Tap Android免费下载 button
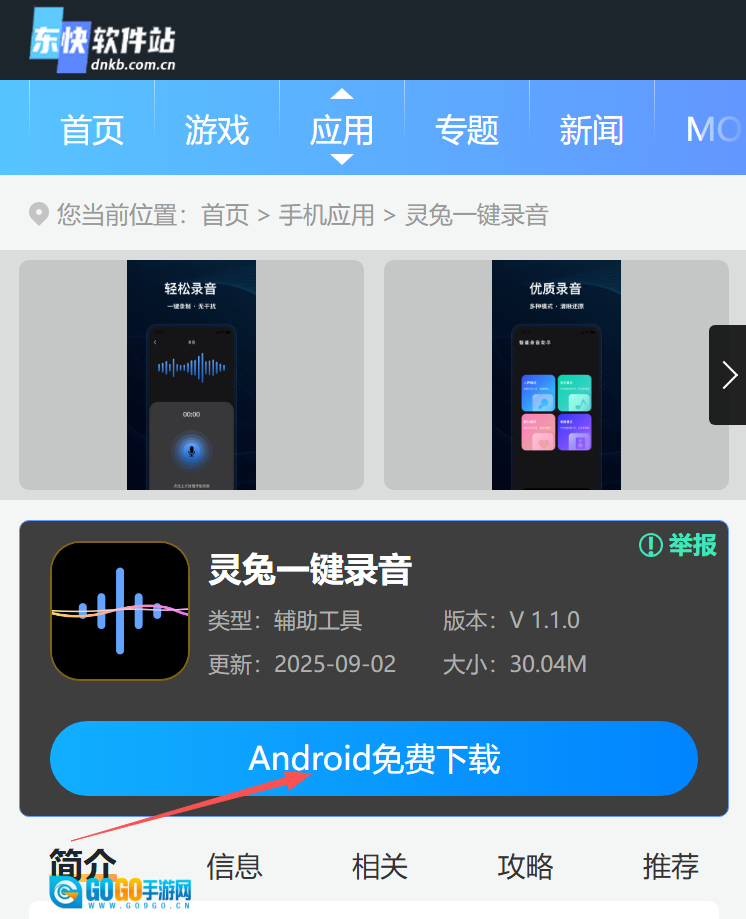The height and width of the screenshot is (919, 746). tap(374, 759)
